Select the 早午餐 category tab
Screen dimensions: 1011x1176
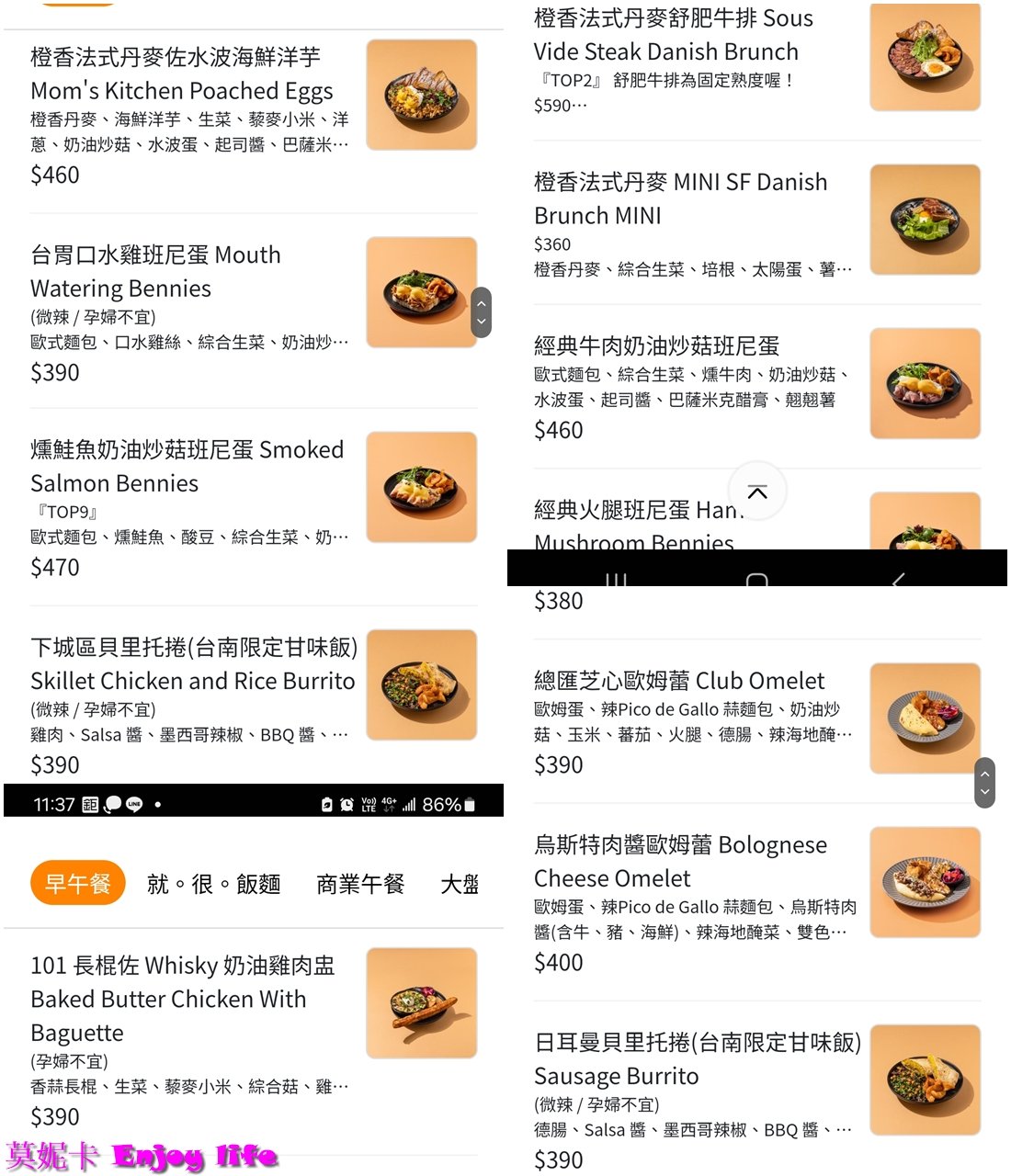(78, 883)
